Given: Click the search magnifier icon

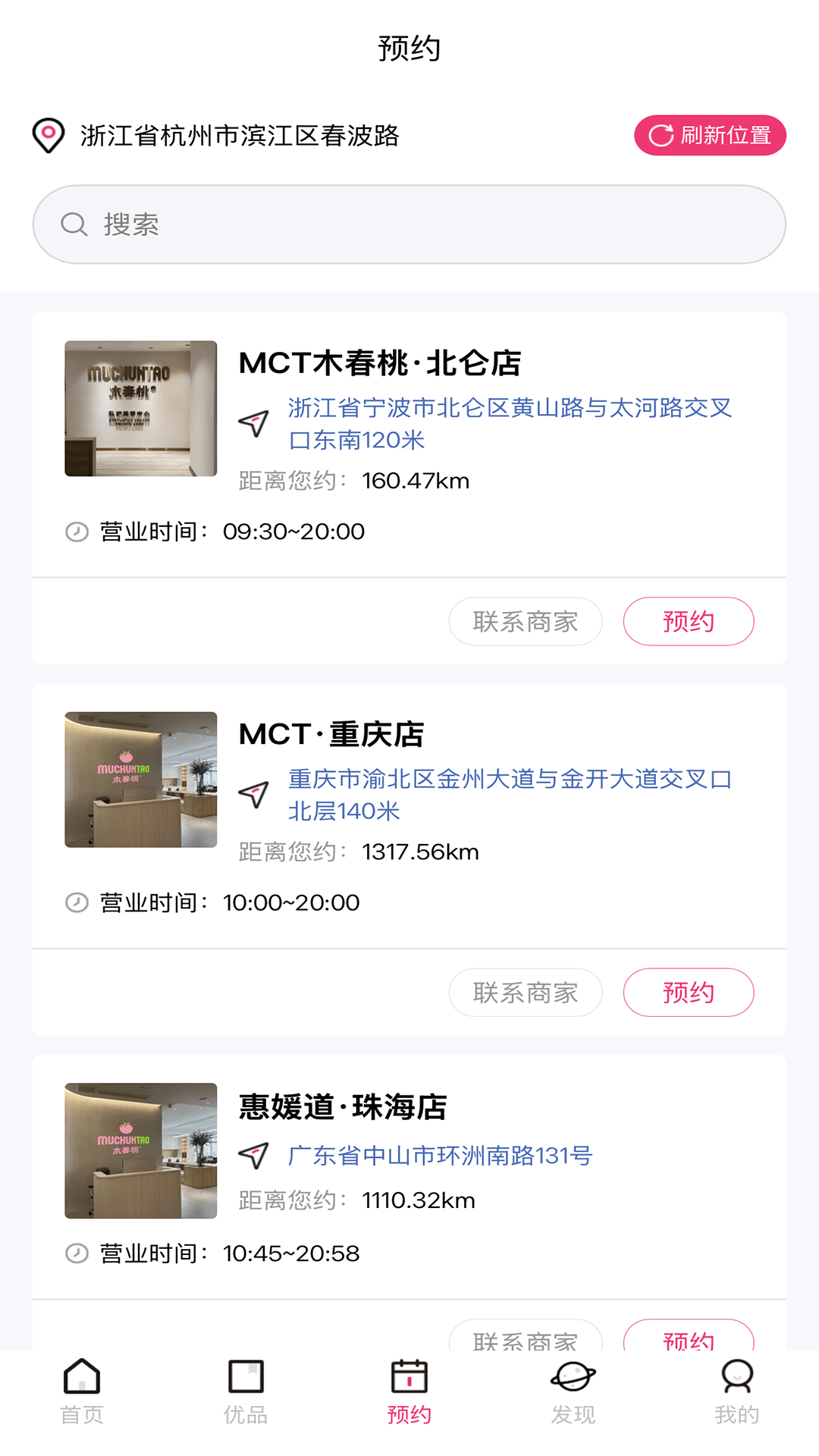Looking at the screenshot, I should point(73,223).
